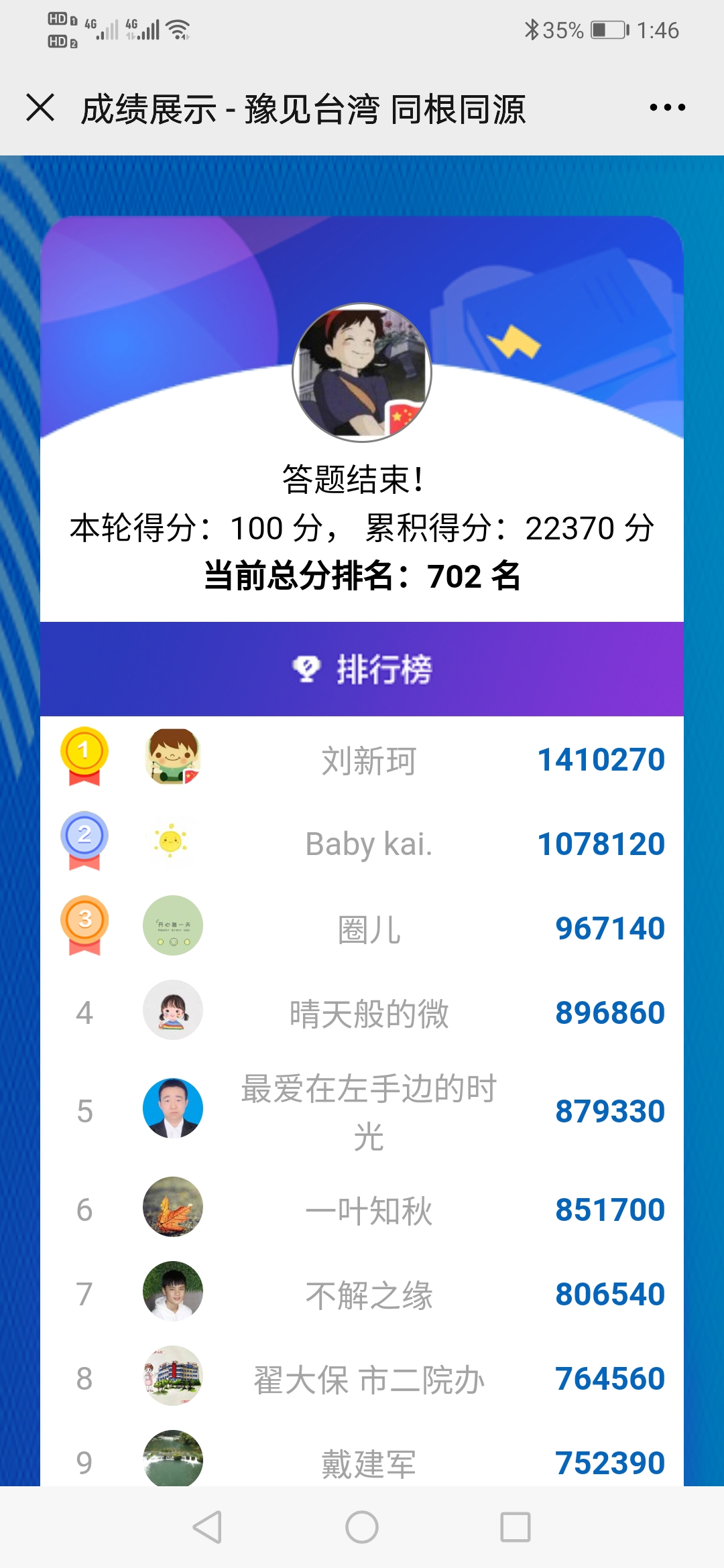Go back using the system back button
Viewport: 724px width, 1568px height.
coord(207,1527)
